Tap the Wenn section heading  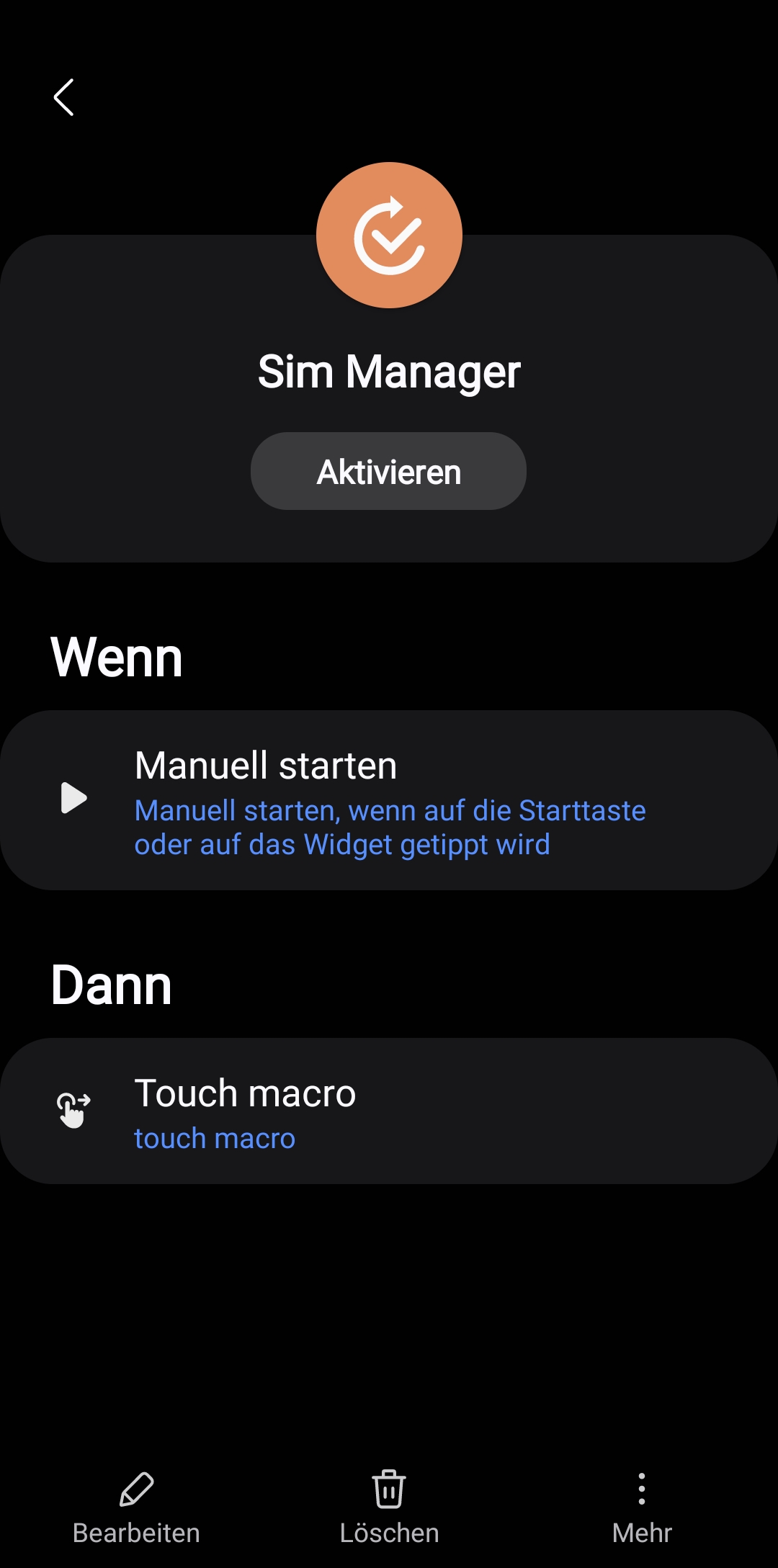click(117, 656)
